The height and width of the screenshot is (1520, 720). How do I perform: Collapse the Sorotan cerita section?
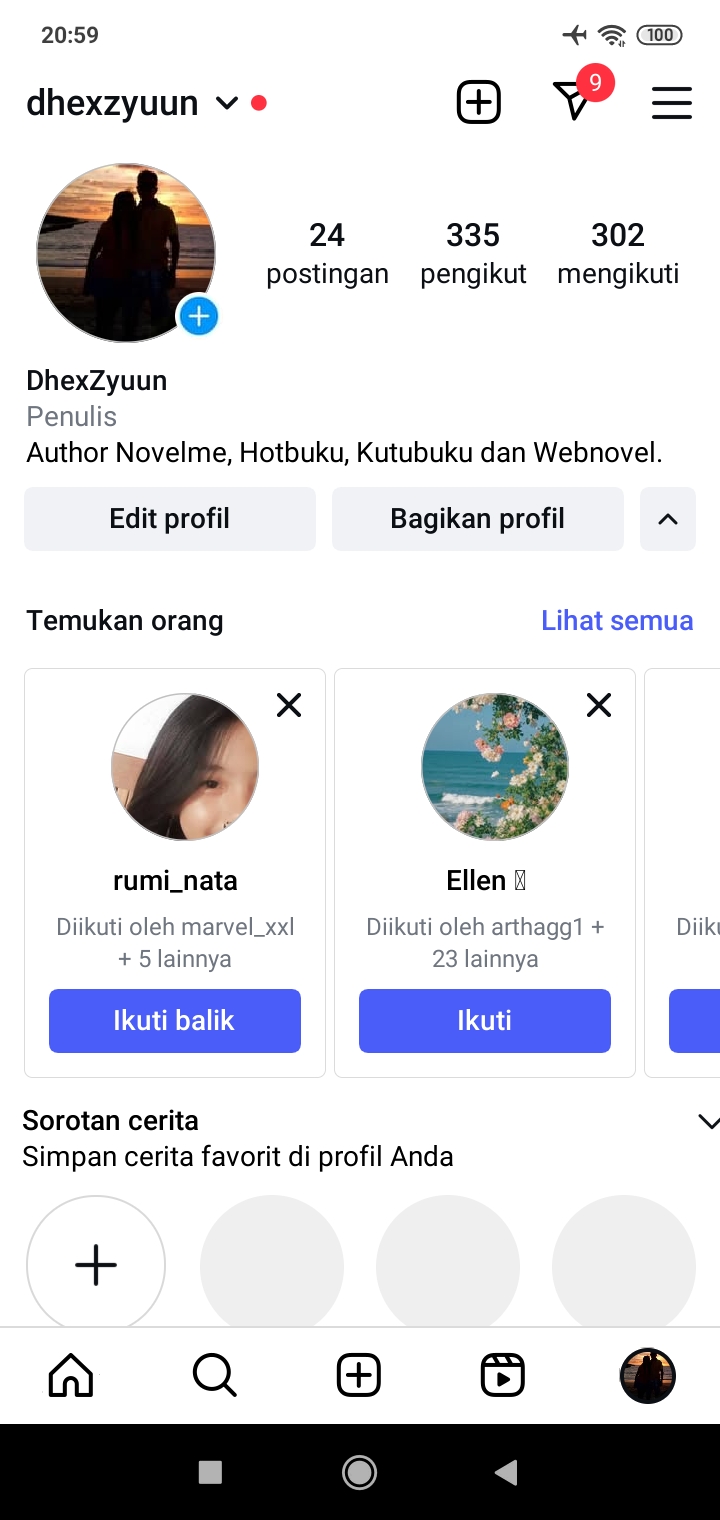point(707,1122)
